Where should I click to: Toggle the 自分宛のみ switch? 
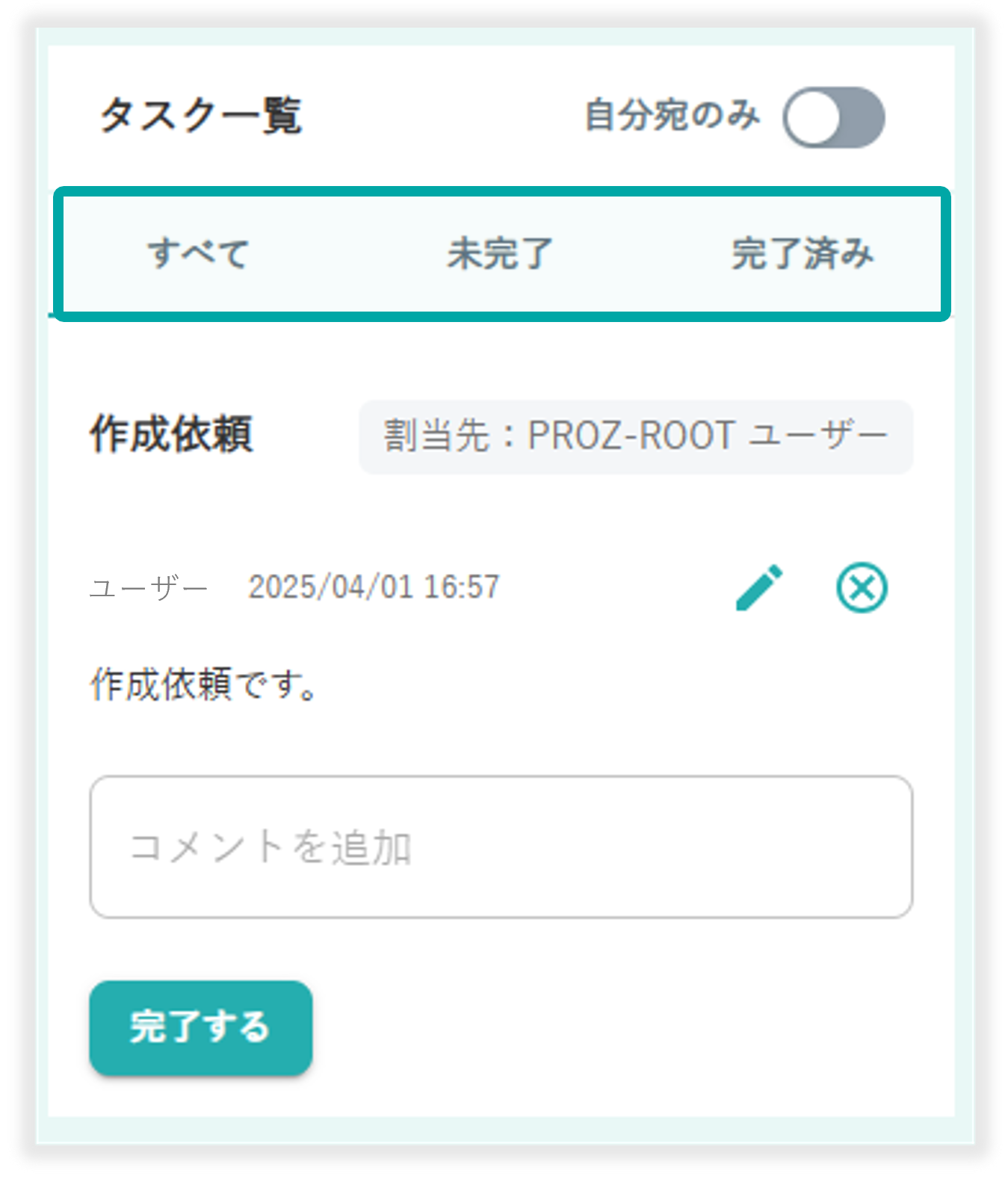coord(833,117)
